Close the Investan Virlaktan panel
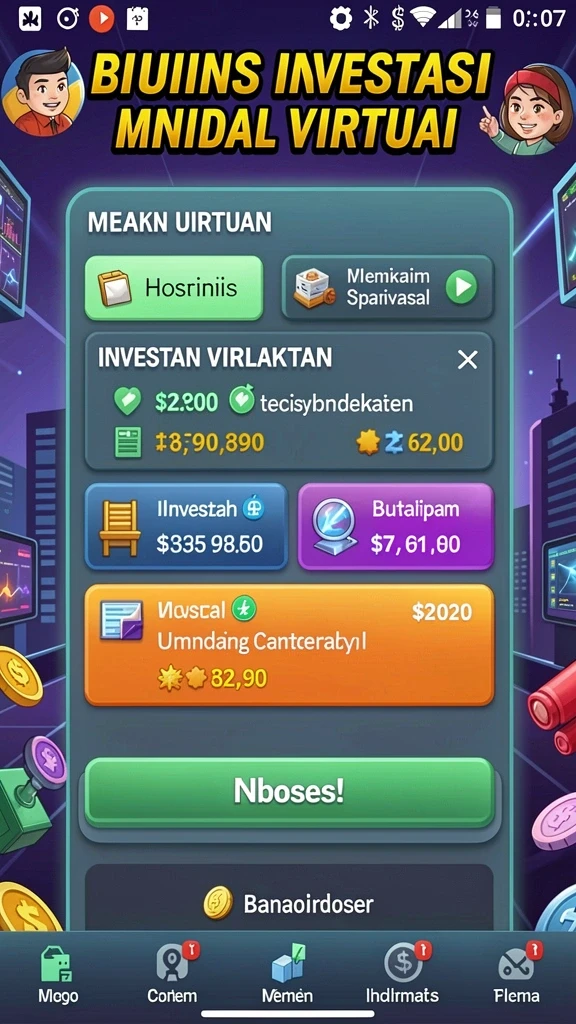The image size is (576, 1024). point(468,359)
